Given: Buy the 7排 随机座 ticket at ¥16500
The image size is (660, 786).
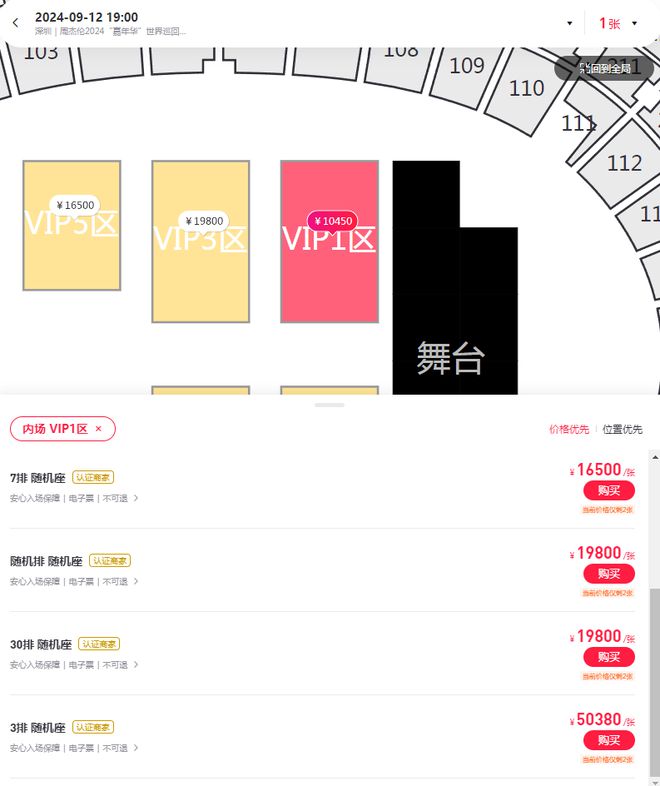Looking at the screenshot, I should click(608, 490).
